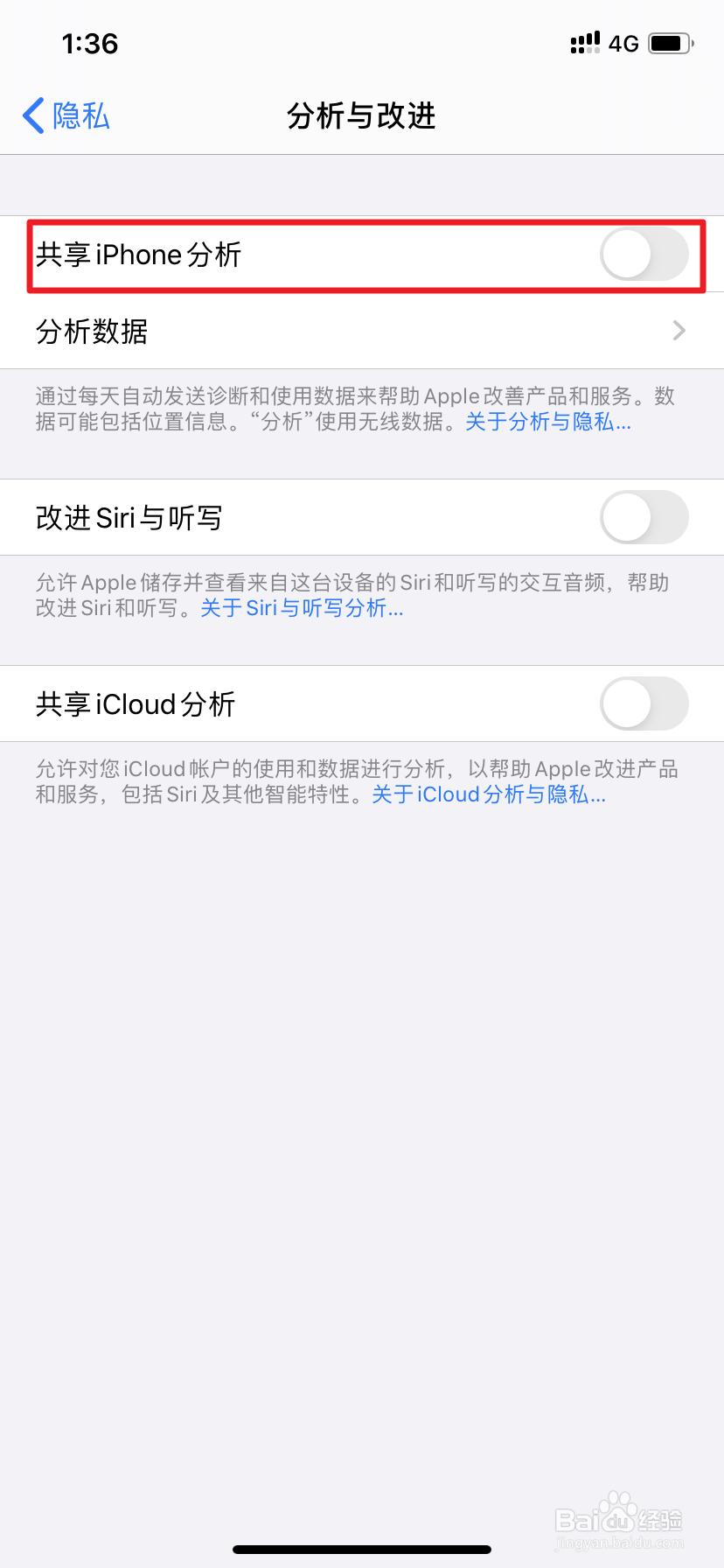Select the 共享 iPhone 分析 row
This screenshot has width=724, height=1568.
point(262,255)
